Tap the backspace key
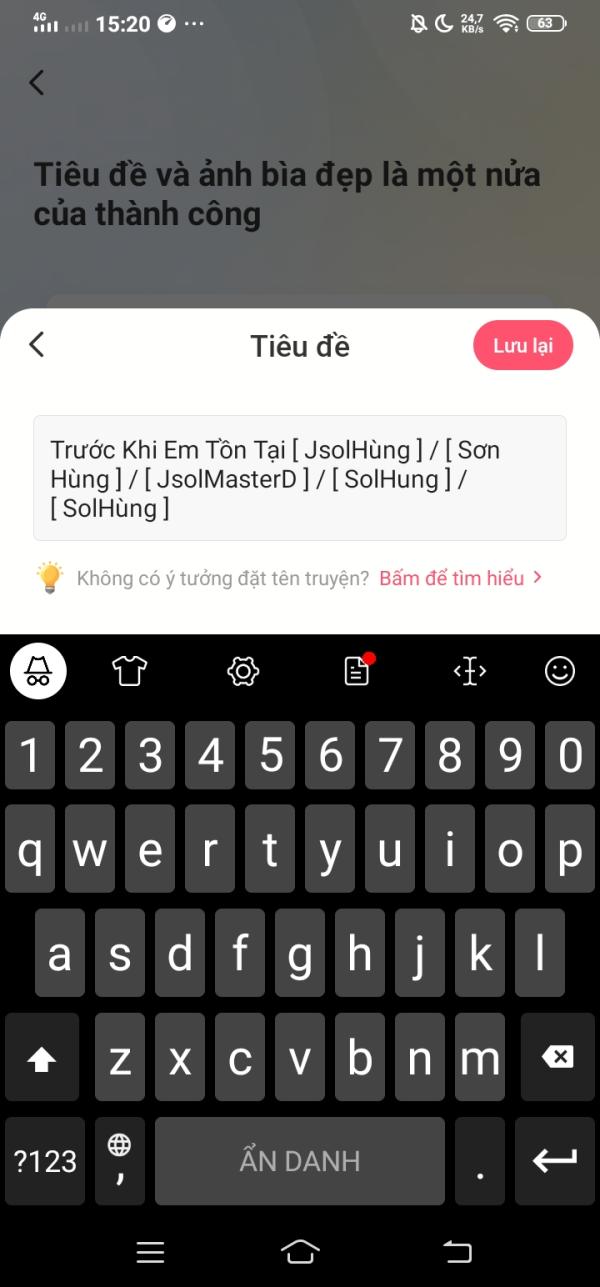 click(x=555, y=1058)
